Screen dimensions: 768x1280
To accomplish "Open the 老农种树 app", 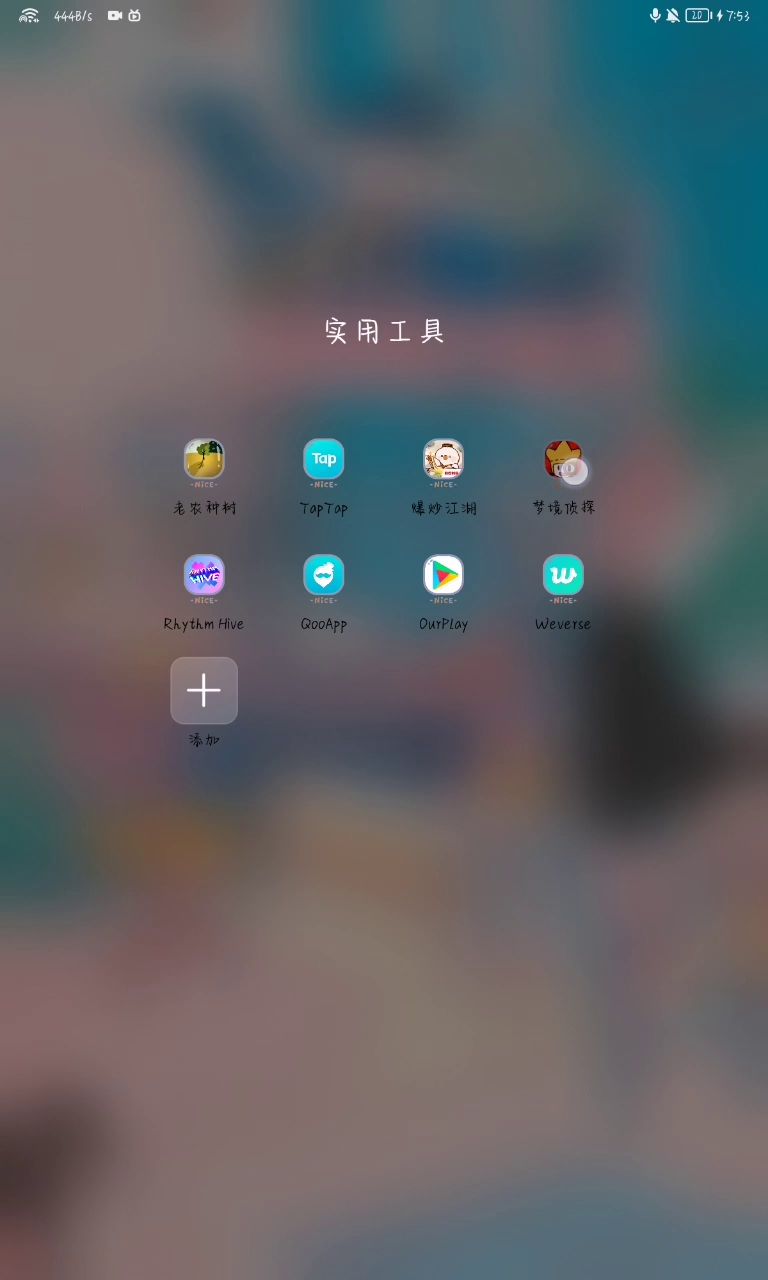I will [204, 460].
